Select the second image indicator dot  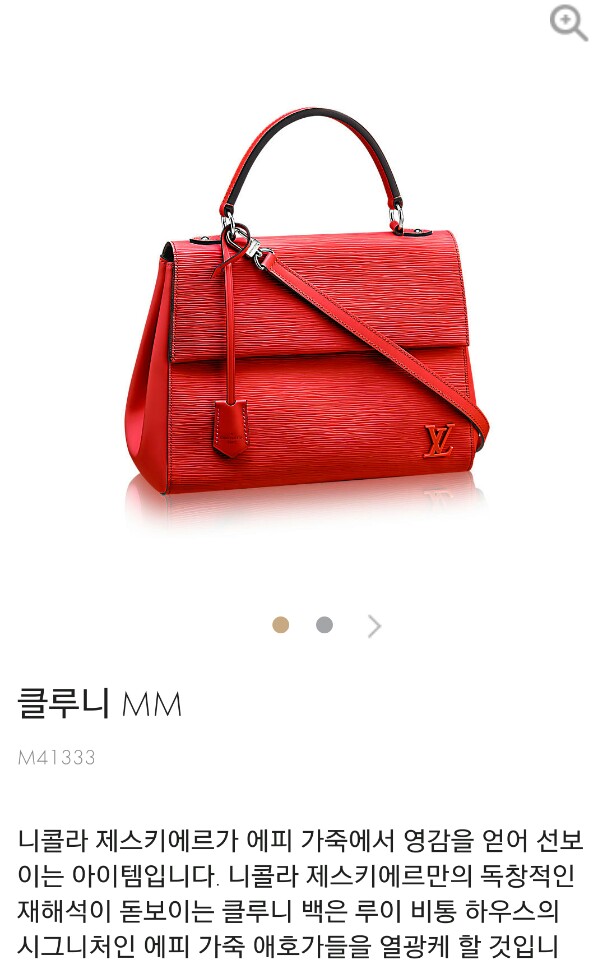[x=324, y=625]
